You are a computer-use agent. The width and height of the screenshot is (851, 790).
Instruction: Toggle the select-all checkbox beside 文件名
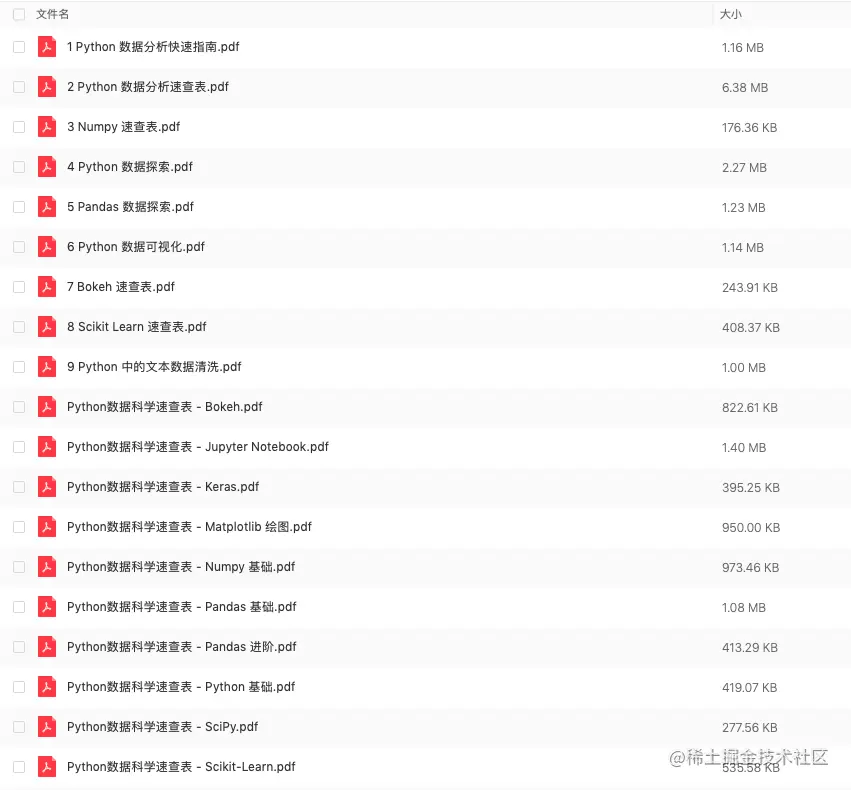coord(19,15)
